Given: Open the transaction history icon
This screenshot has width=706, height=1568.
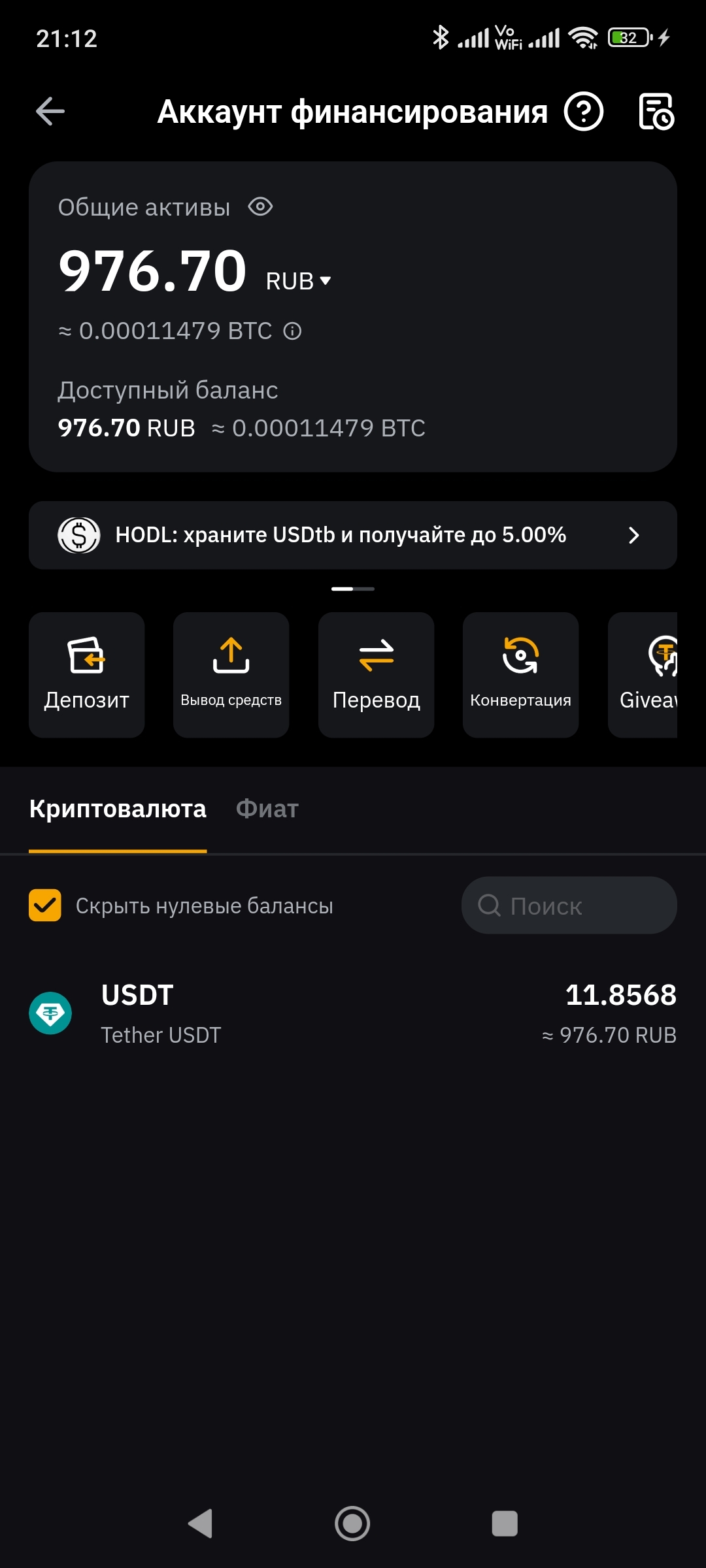Looking at the screenshot, I should (656, 112).
